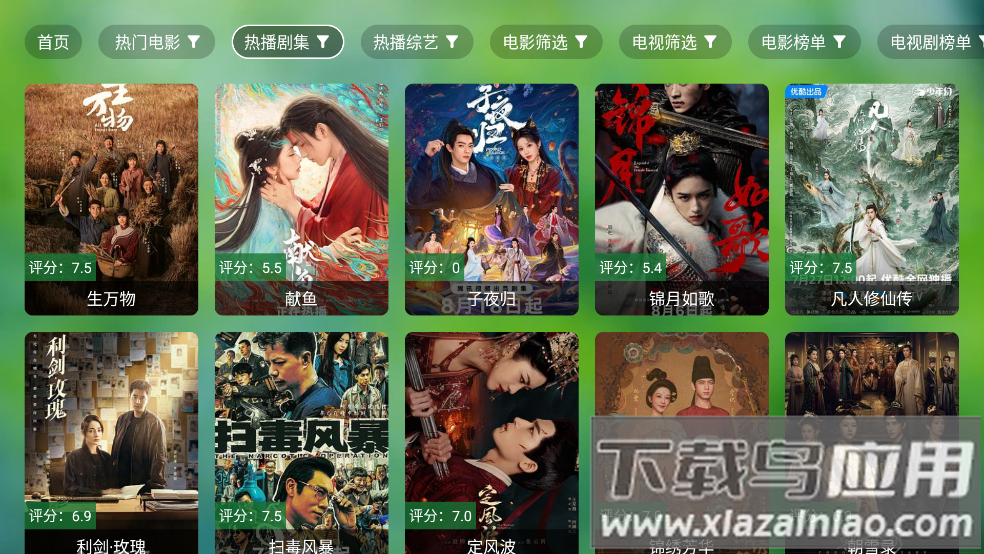Viewport: 984px width, 554px height.
Task: Switch to the 首页 tab
Action: (x=53, y=42)
